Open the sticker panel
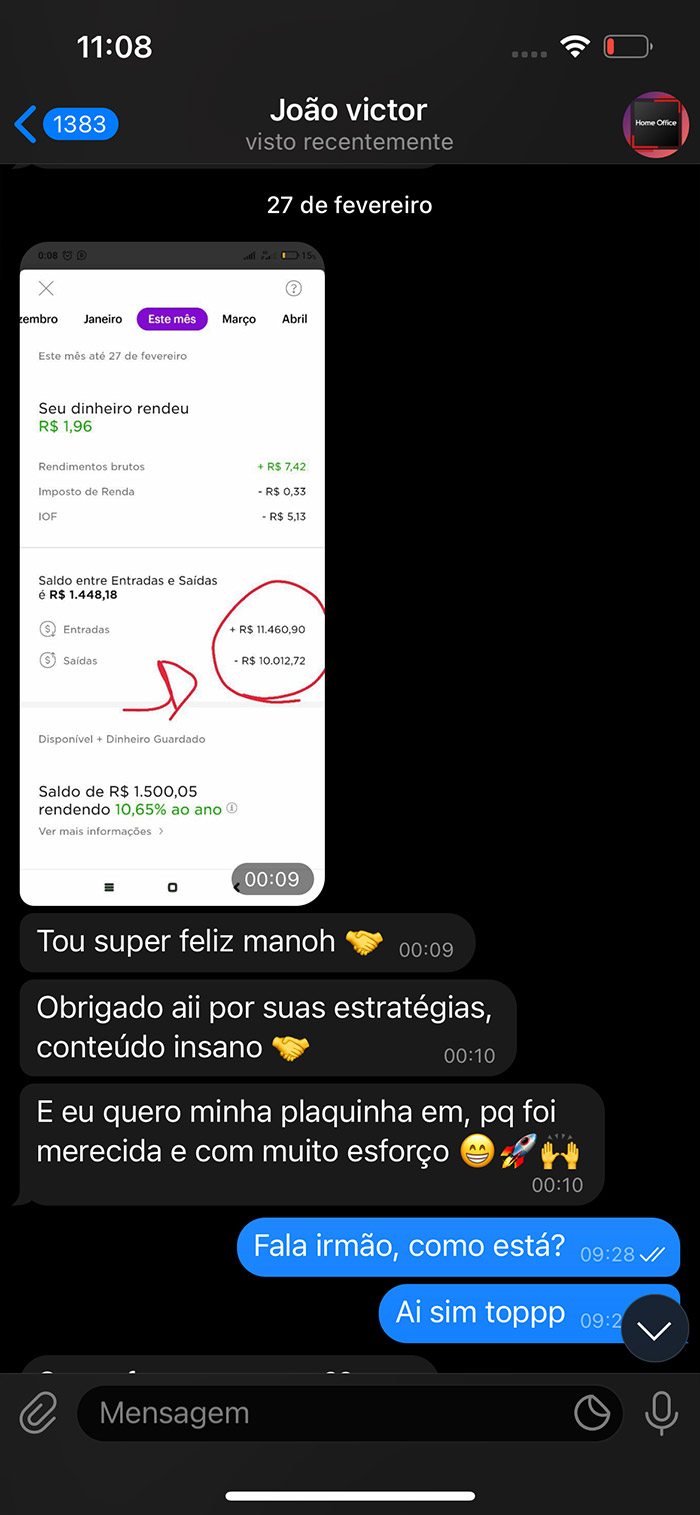Image resolution: width=700 pixels, height=1515 pixels. point(593,1413)
